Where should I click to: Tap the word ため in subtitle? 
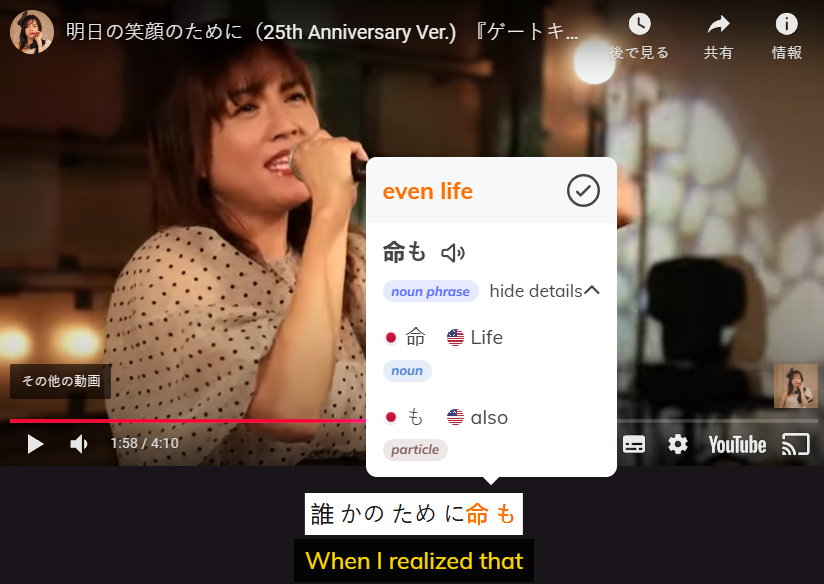point(414,514)
